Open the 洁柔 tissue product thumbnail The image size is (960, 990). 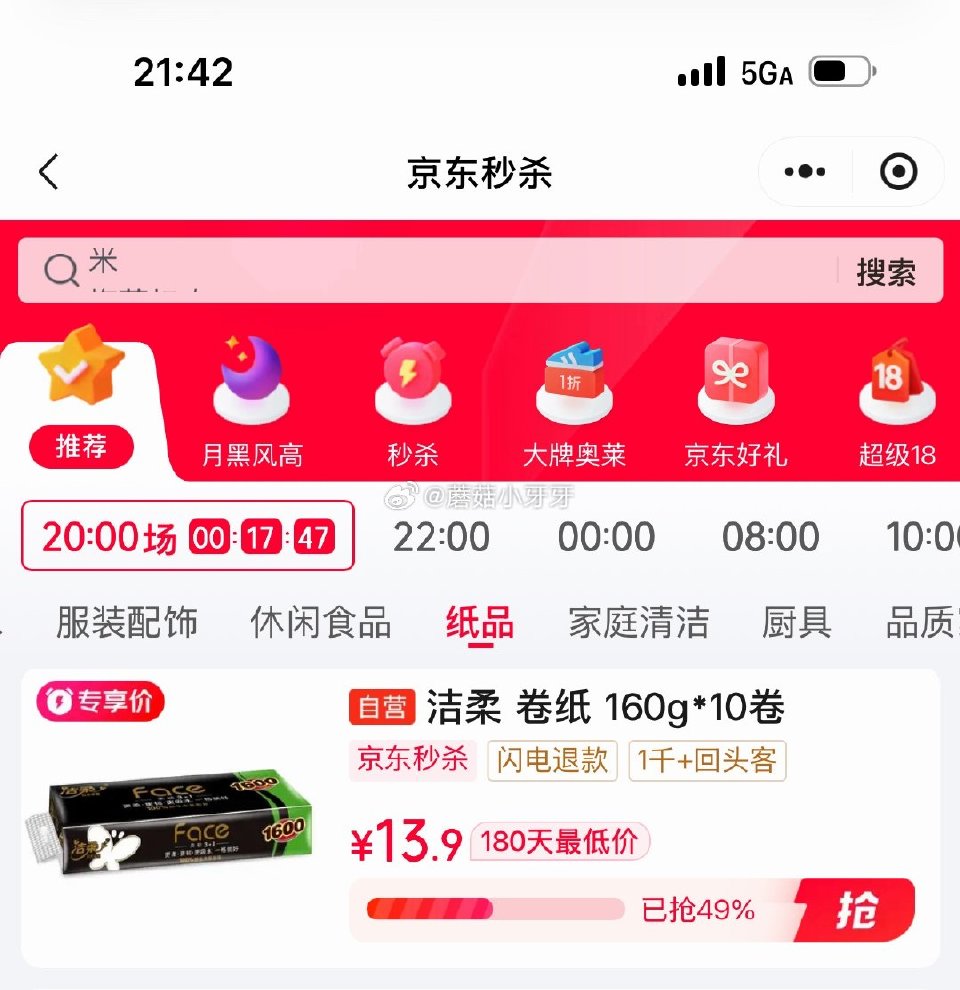[172, 830]
